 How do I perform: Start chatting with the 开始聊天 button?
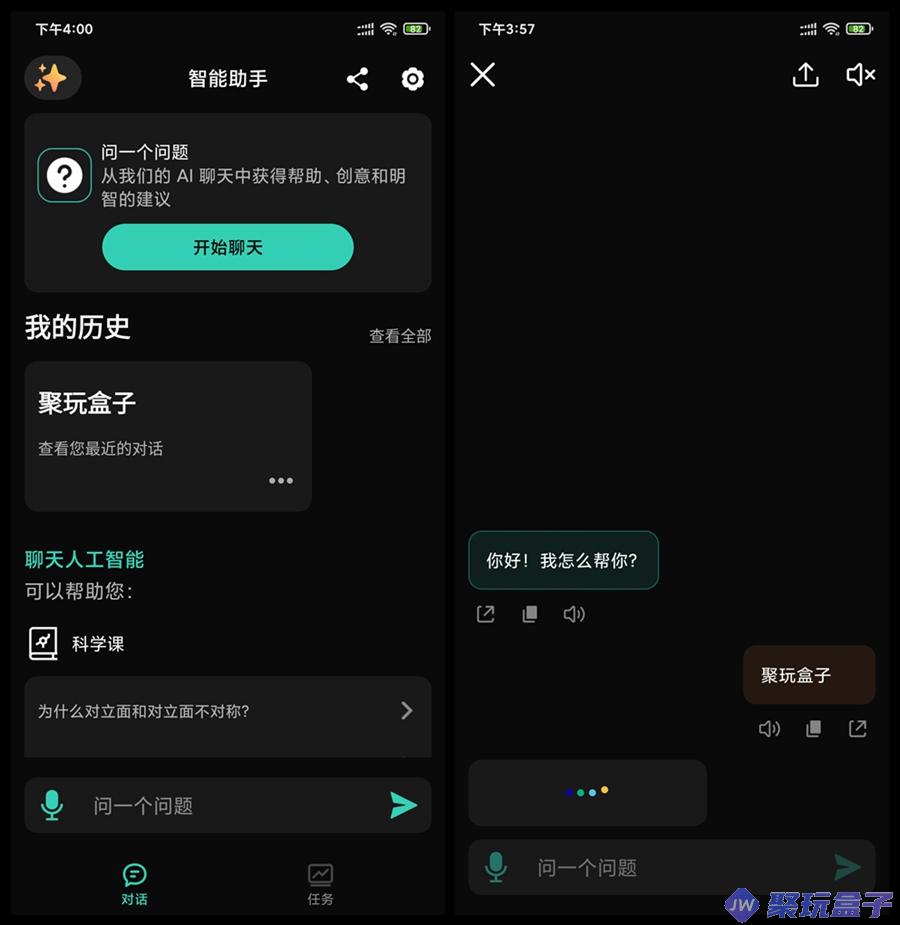click(228, 247)
